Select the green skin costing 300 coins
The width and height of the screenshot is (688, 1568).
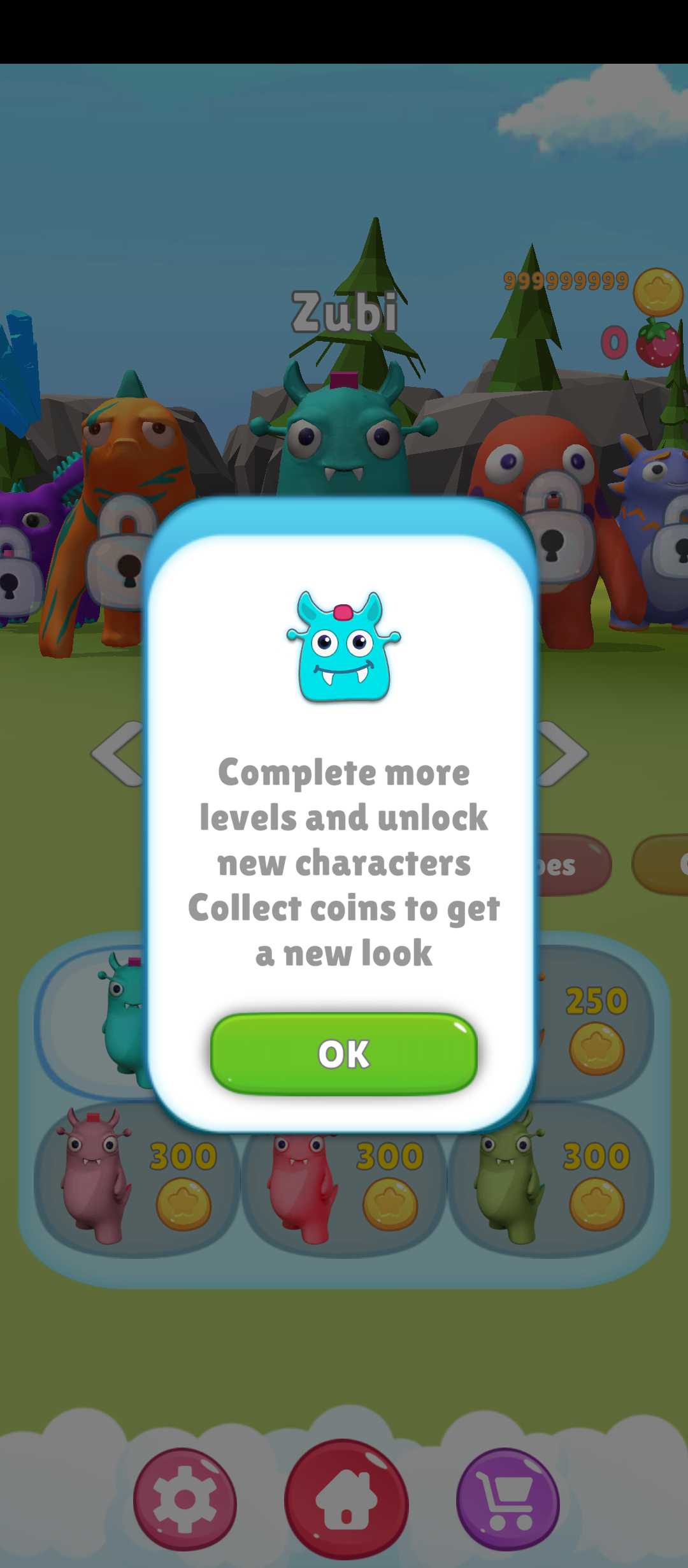(551, 1179)
